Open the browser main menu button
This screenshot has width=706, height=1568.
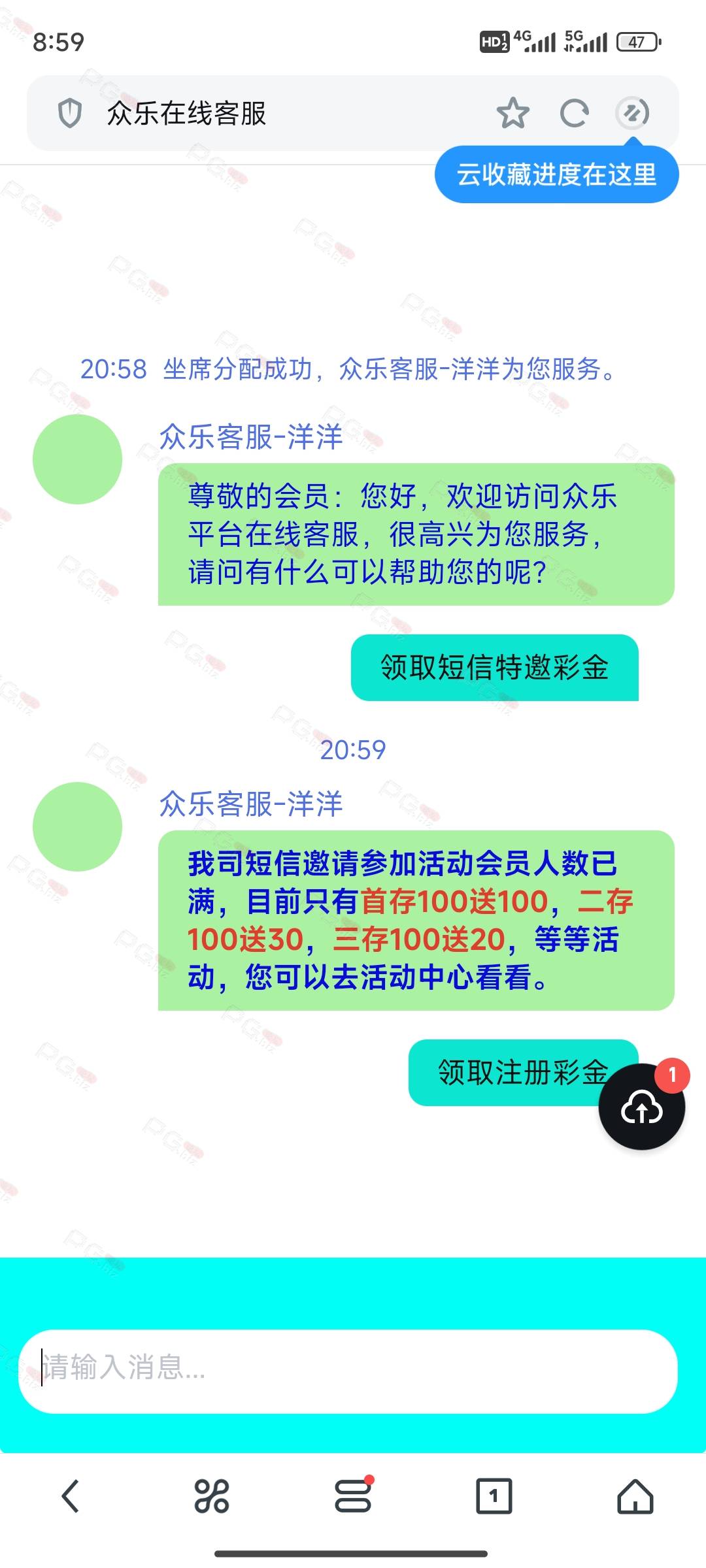coord(353,1496)
